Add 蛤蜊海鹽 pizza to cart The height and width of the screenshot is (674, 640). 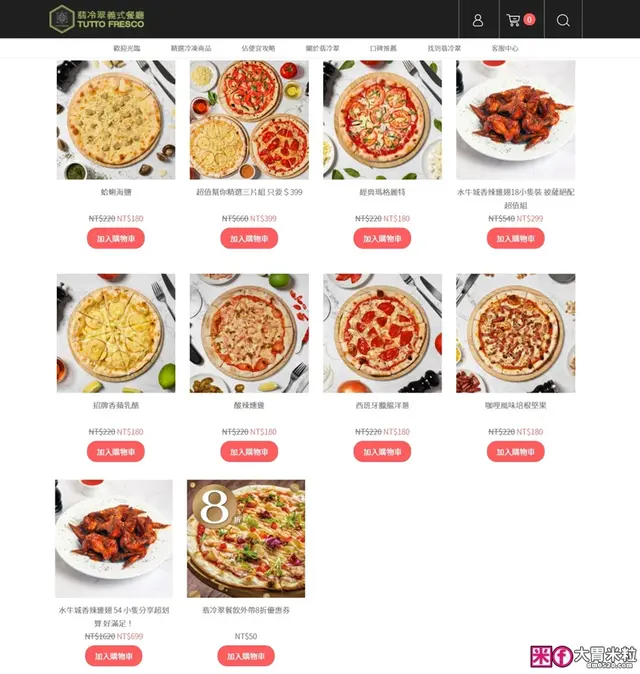tap(116, 239)
